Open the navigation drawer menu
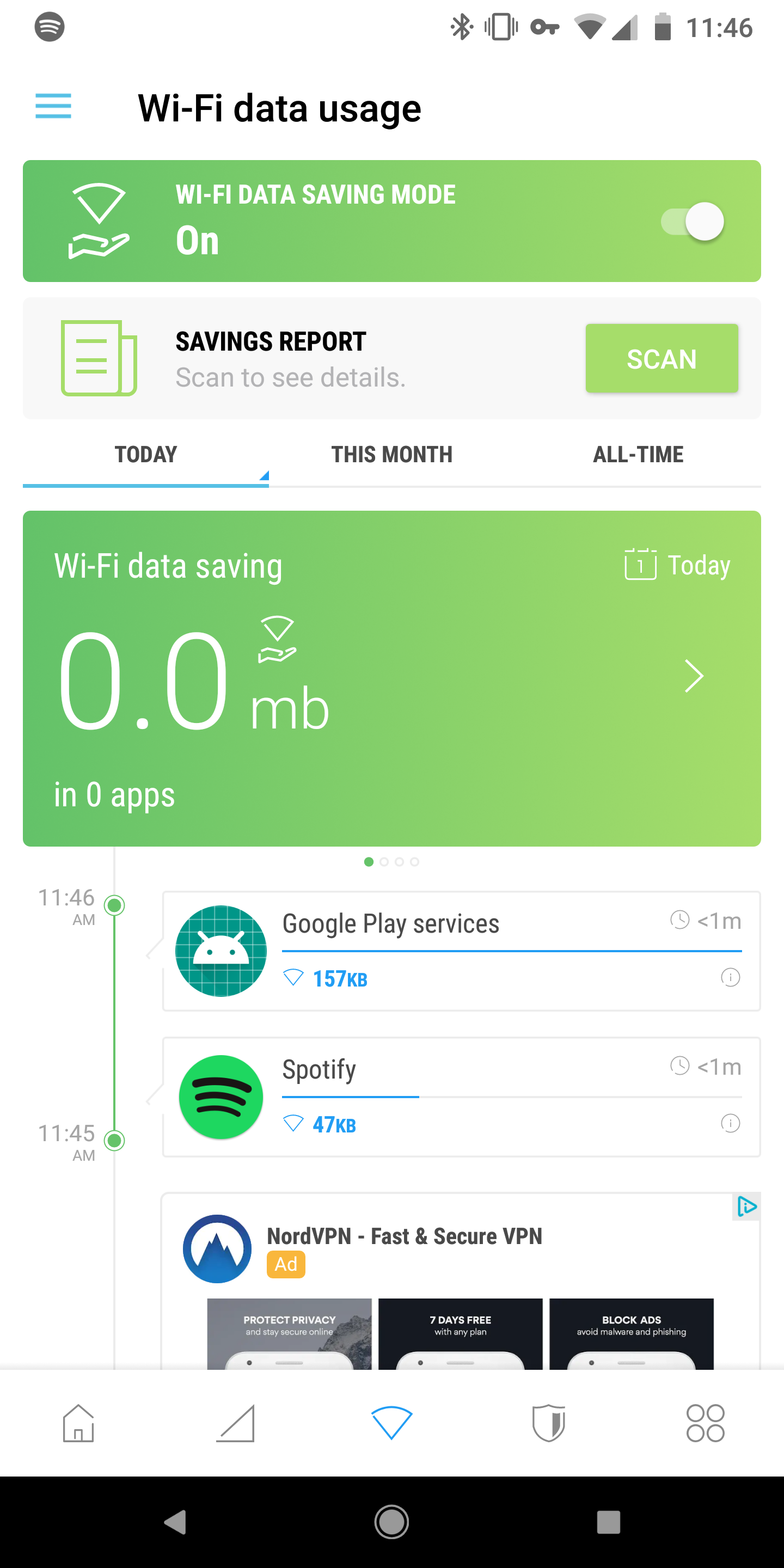 pos(52,107)
